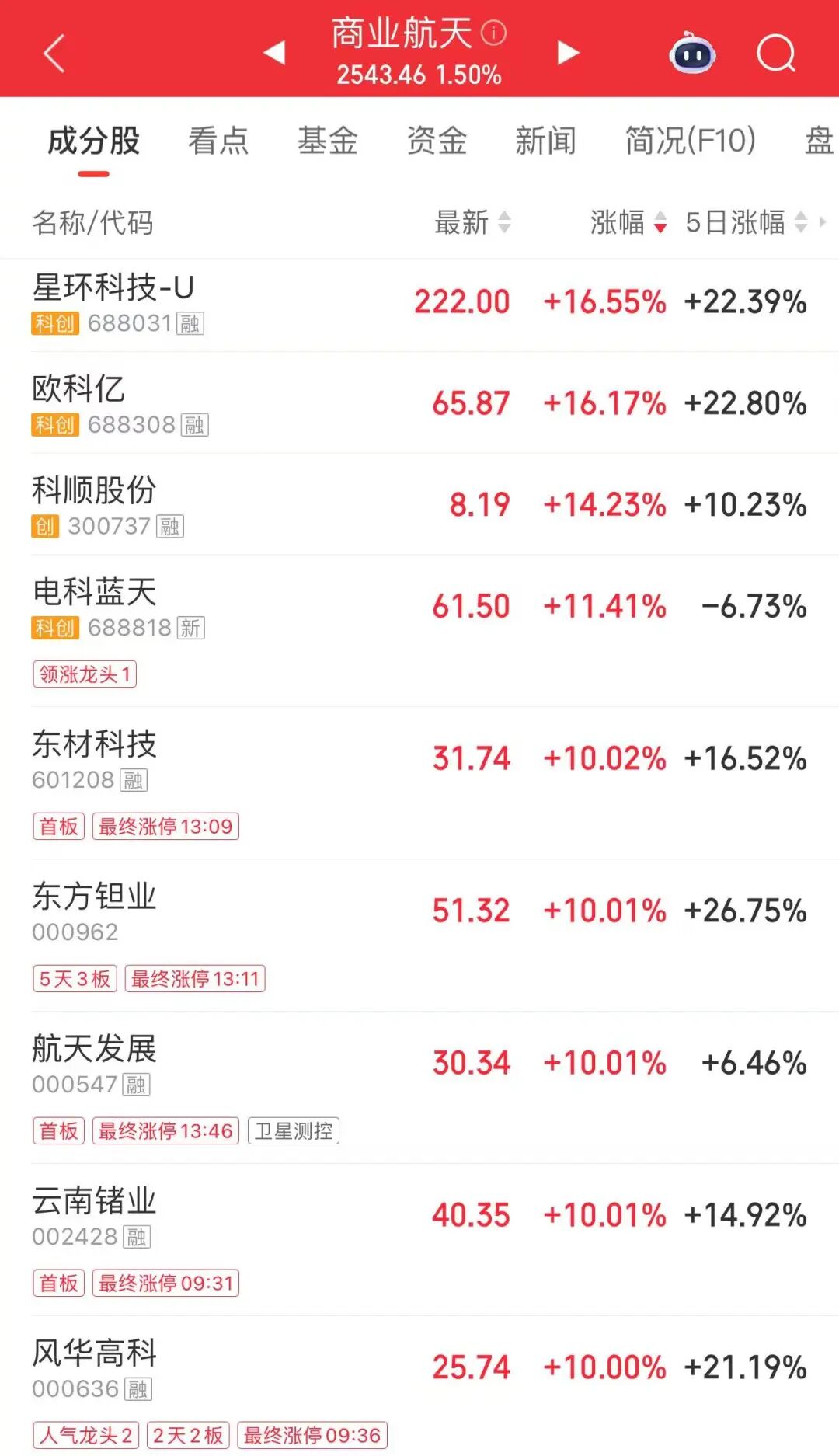This screenshot has height=1456, width=839.
Task: Tap the 融 margin tag beside 688031
Action: coord(190,322)
